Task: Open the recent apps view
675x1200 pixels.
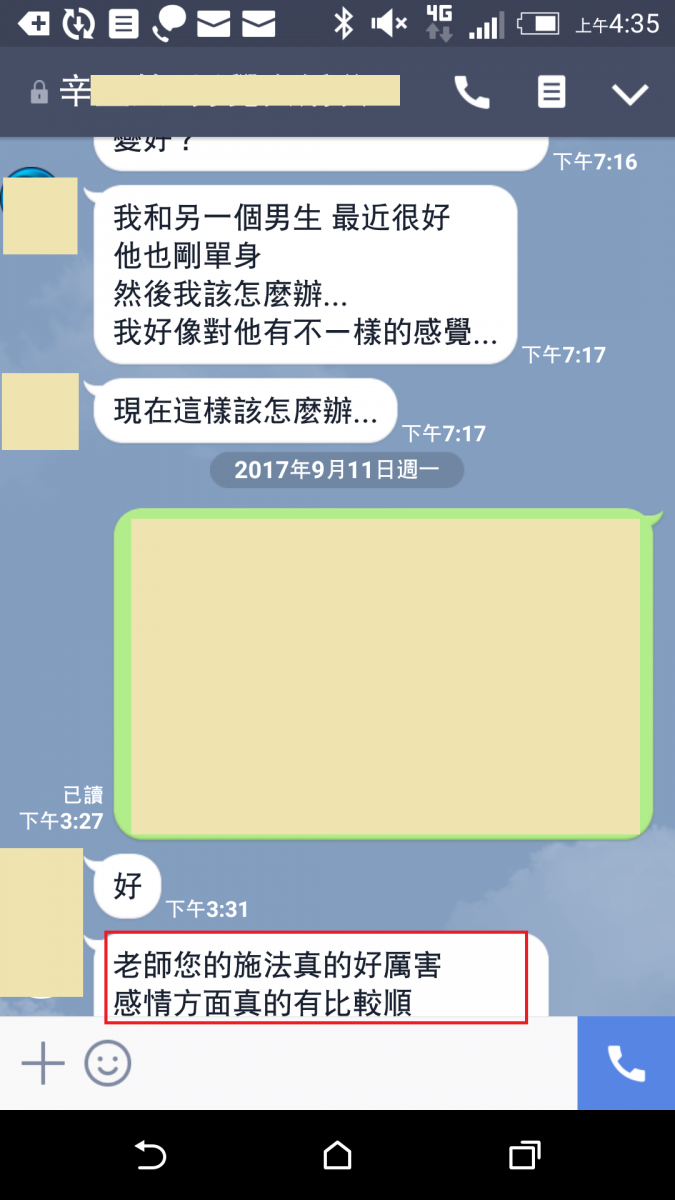Action: pyautogui.click(x=524, y=1156)
